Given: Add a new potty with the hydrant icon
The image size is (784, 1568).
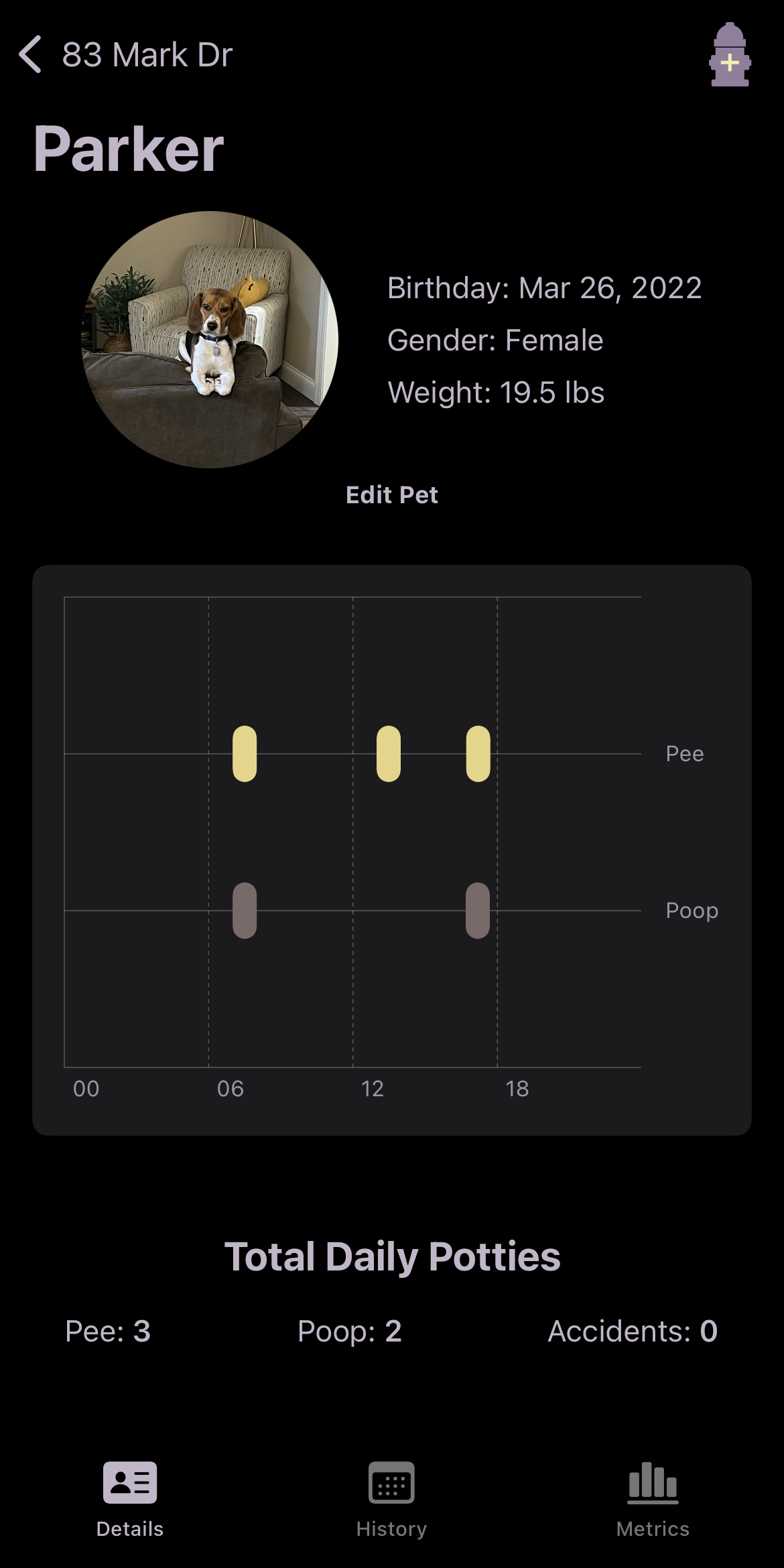Looking at the screenshot, I should pyautogui.click(x=730, y=55).
